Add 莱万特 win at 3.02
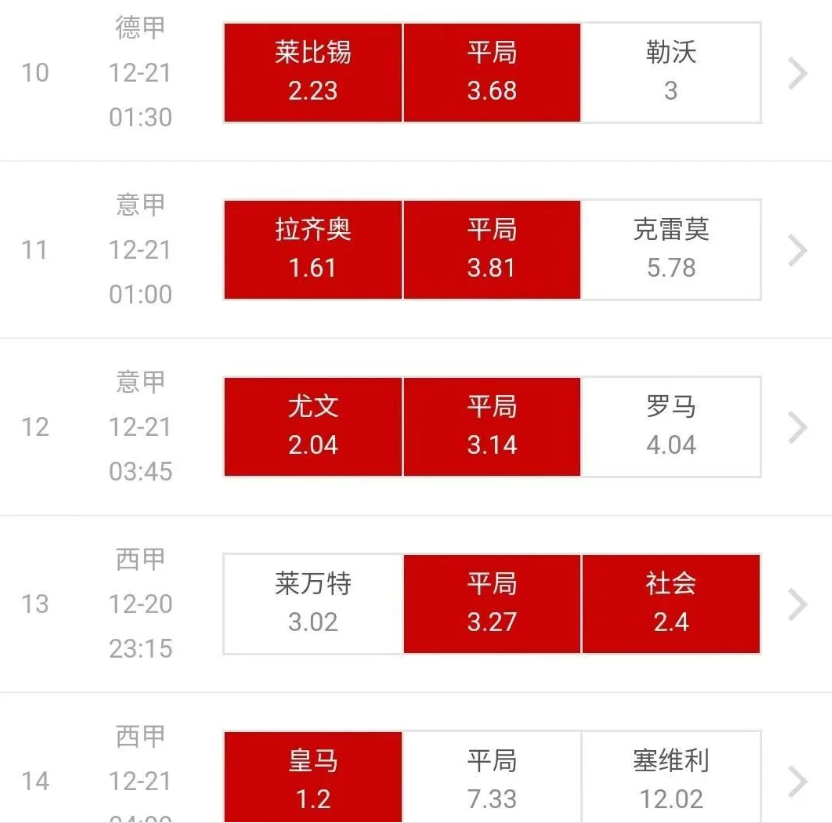The height and width of the screenshot is (823, 832). tap(313, 604)
